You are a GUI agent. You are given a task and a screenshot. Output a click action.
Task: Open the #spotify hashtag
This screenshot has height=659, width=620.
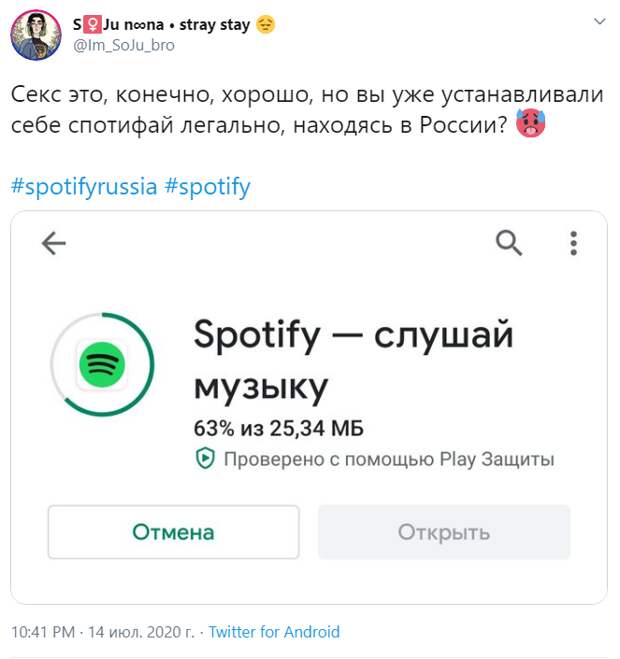207,186
